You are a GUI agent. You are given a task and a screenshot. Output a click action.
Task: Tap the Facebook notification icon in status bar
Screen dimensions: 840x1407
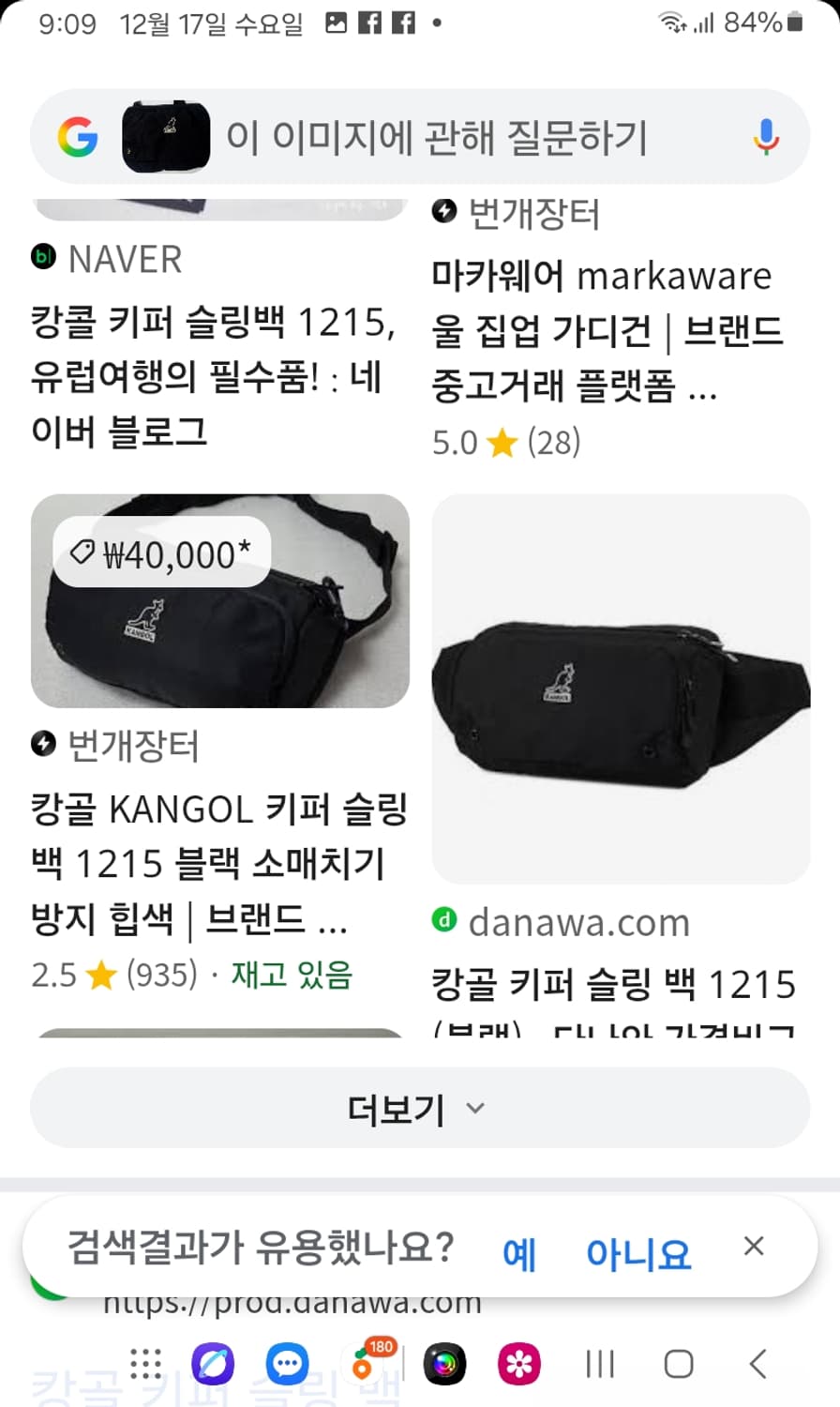370,21
